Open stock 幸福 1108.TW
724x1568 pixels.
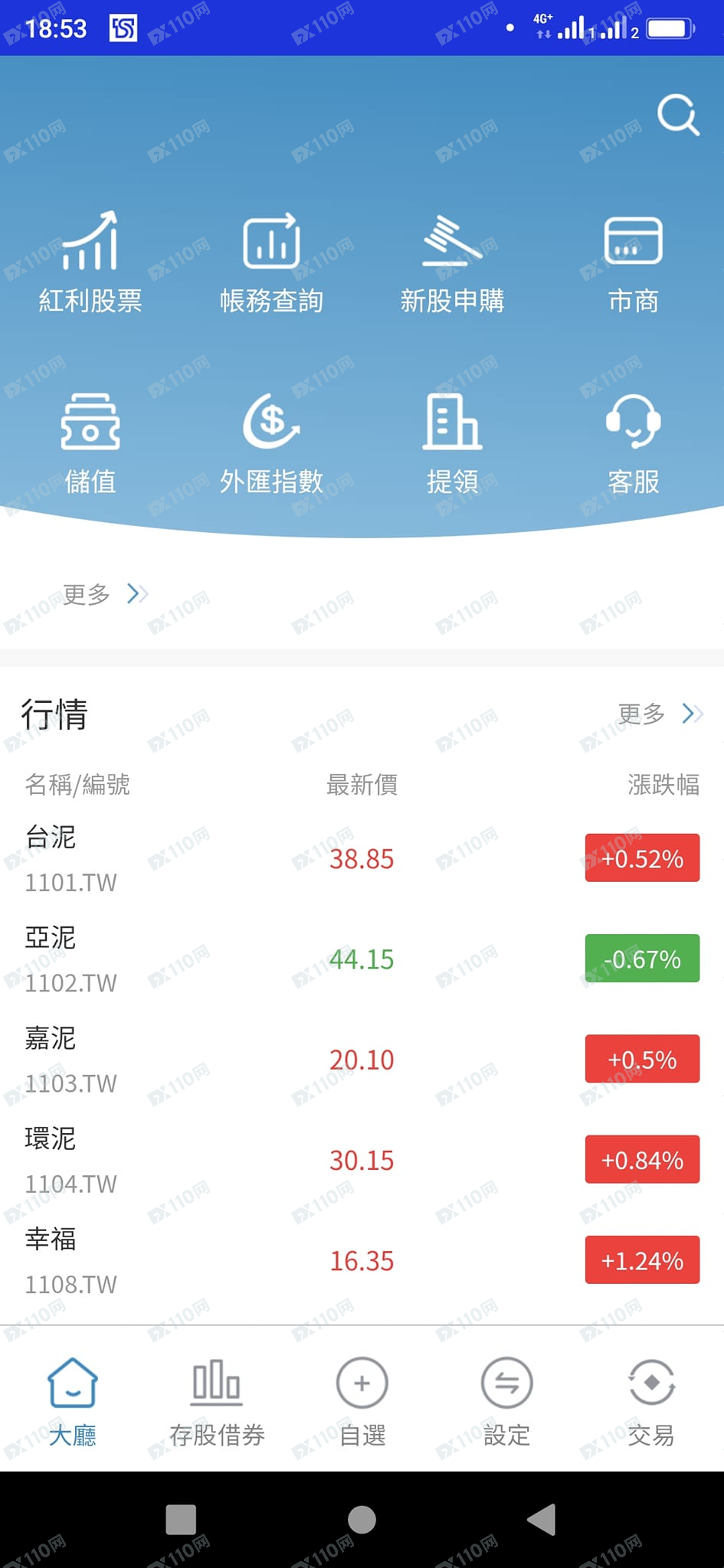click(x=362, y=1261)
